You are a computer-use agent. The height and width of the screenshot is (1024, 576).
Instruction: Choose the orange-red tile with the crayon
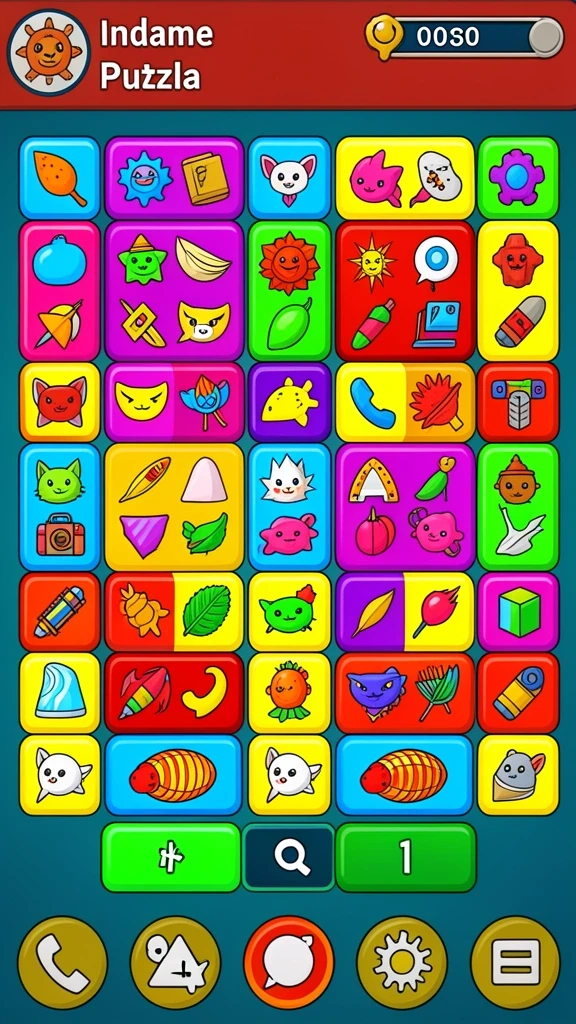pyautogui.click(x=59, y=612)
